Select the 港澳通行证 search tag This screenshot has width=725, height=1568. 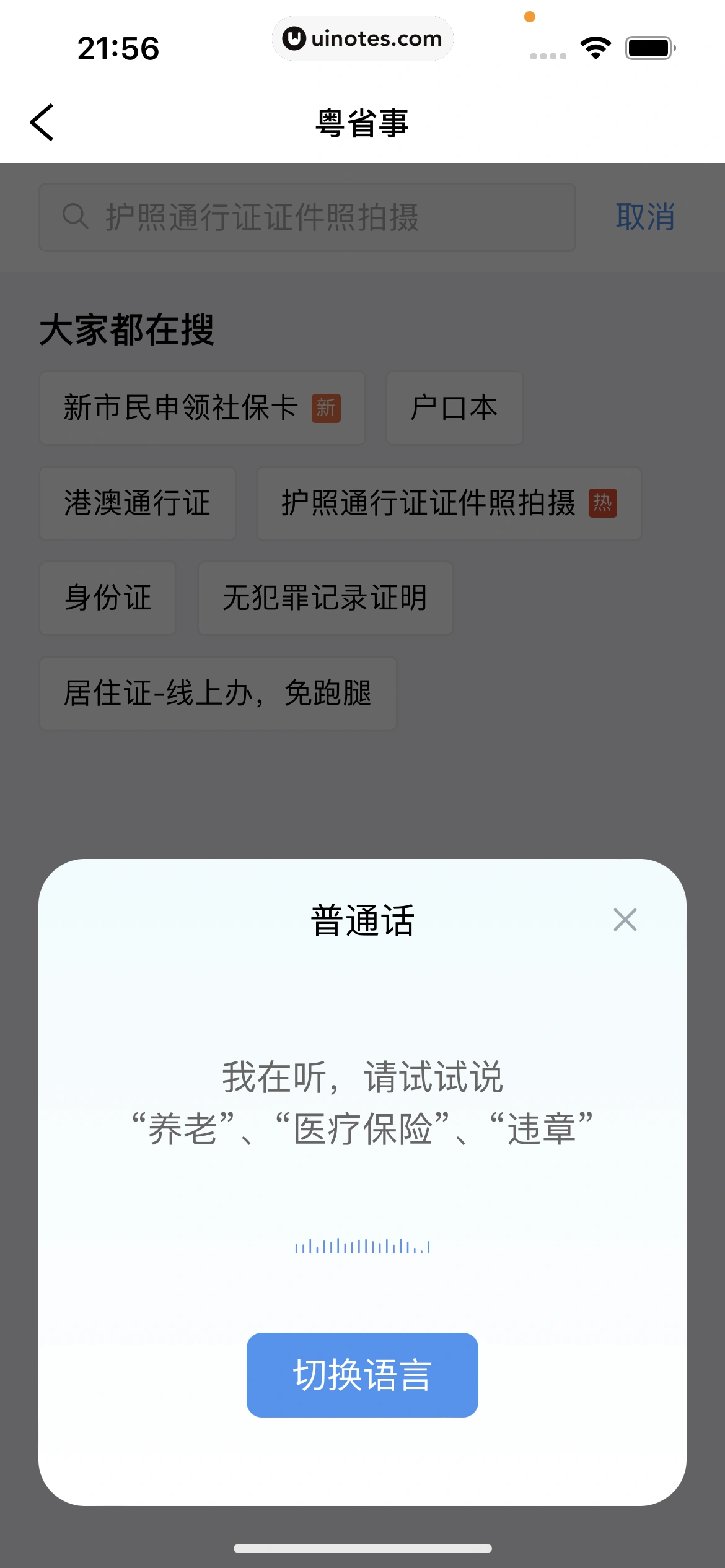[x=138, y=503]
